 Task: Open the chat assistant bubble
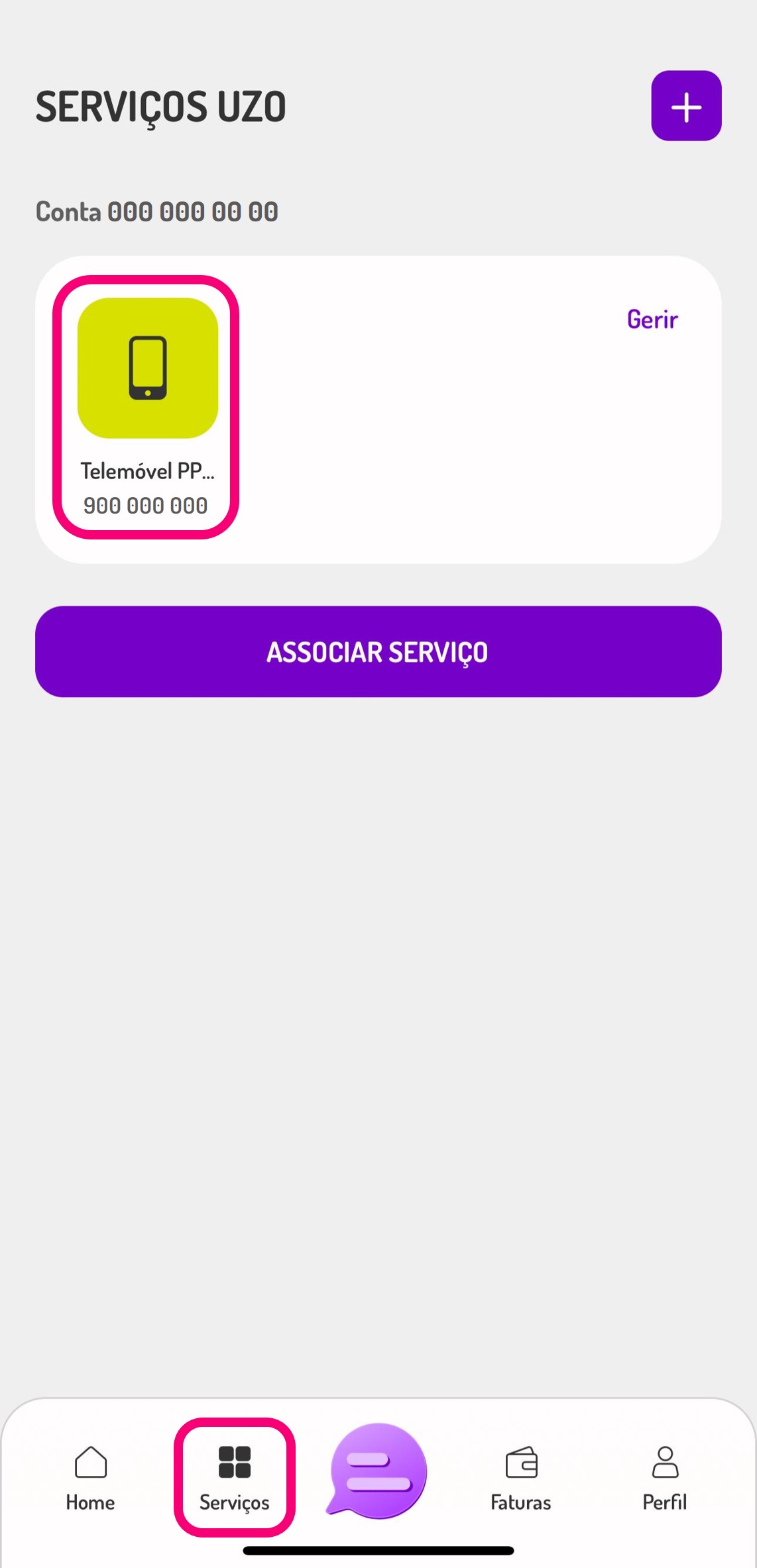click(x=378, y=1470)
